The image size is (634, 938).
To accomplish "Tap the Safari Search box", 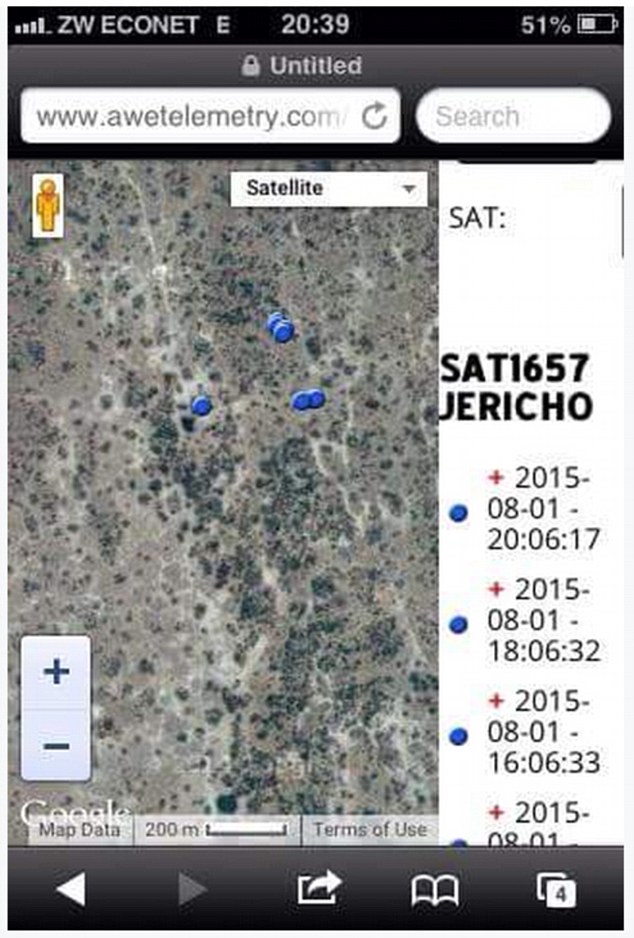I will pos(511,118).
